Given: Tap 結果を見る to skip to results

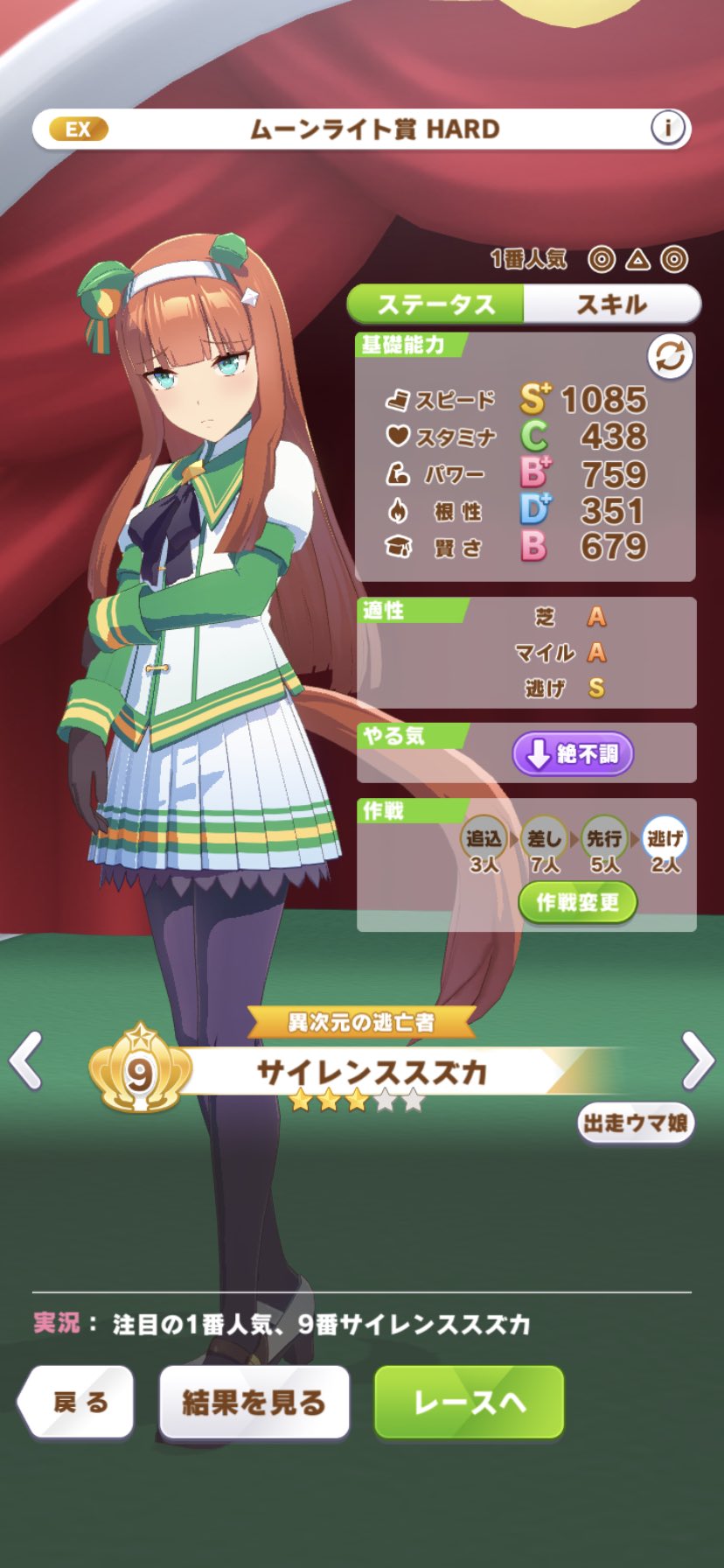Looking at the screenshot, I should point(254,1403).
